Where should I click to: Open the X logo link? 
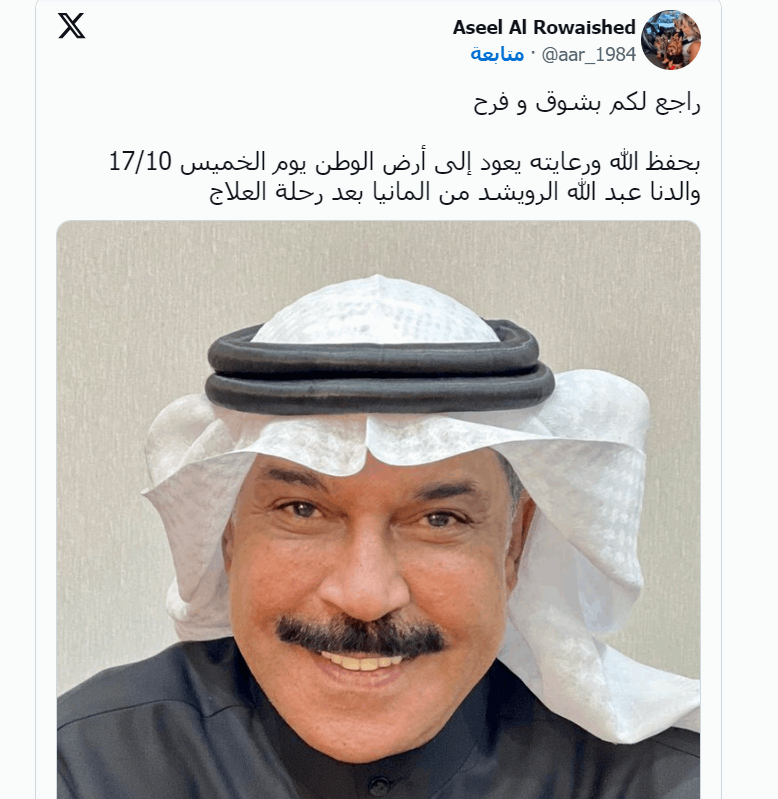[72, 26]
